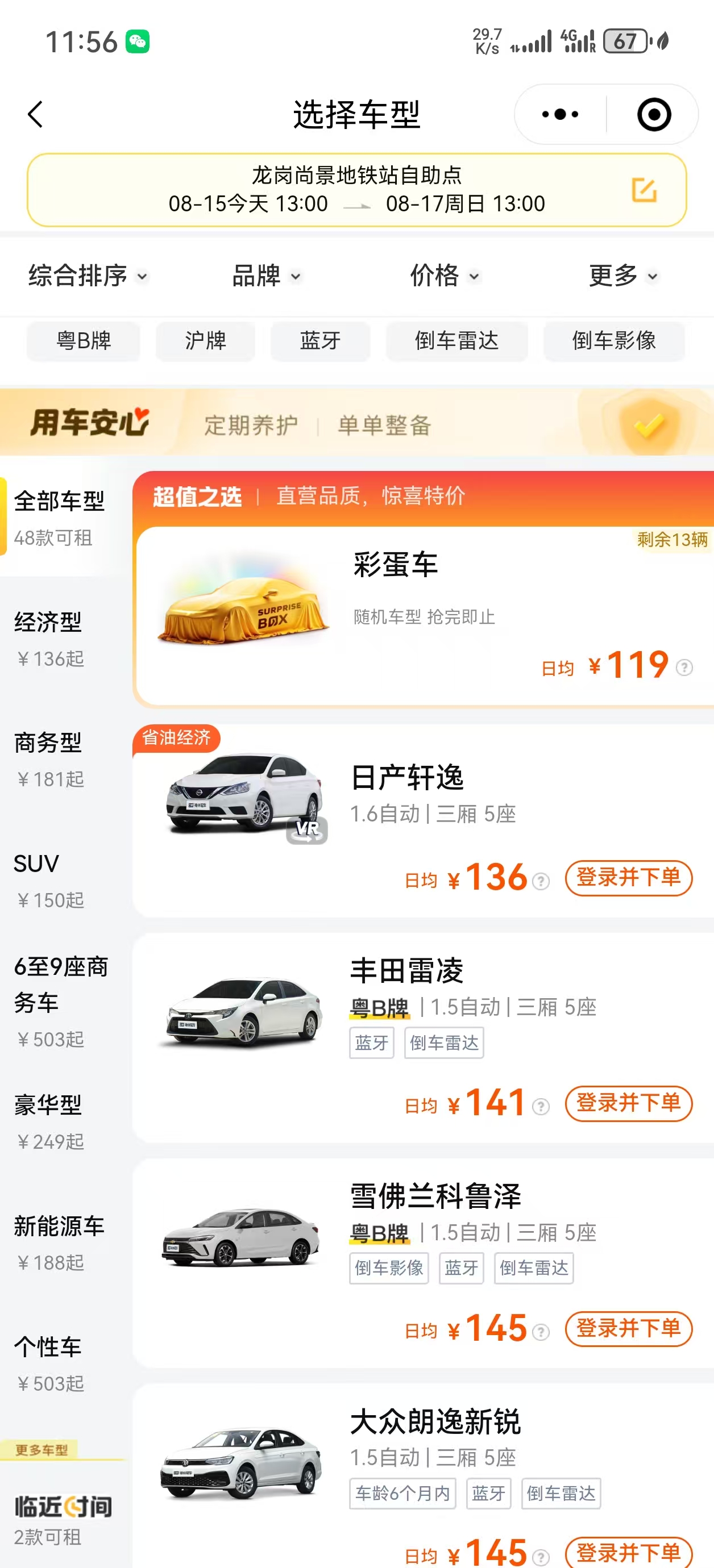Edit the pickup location and rental dates
Viewport: 714px width, 1568px height.
tap(644, 190)
